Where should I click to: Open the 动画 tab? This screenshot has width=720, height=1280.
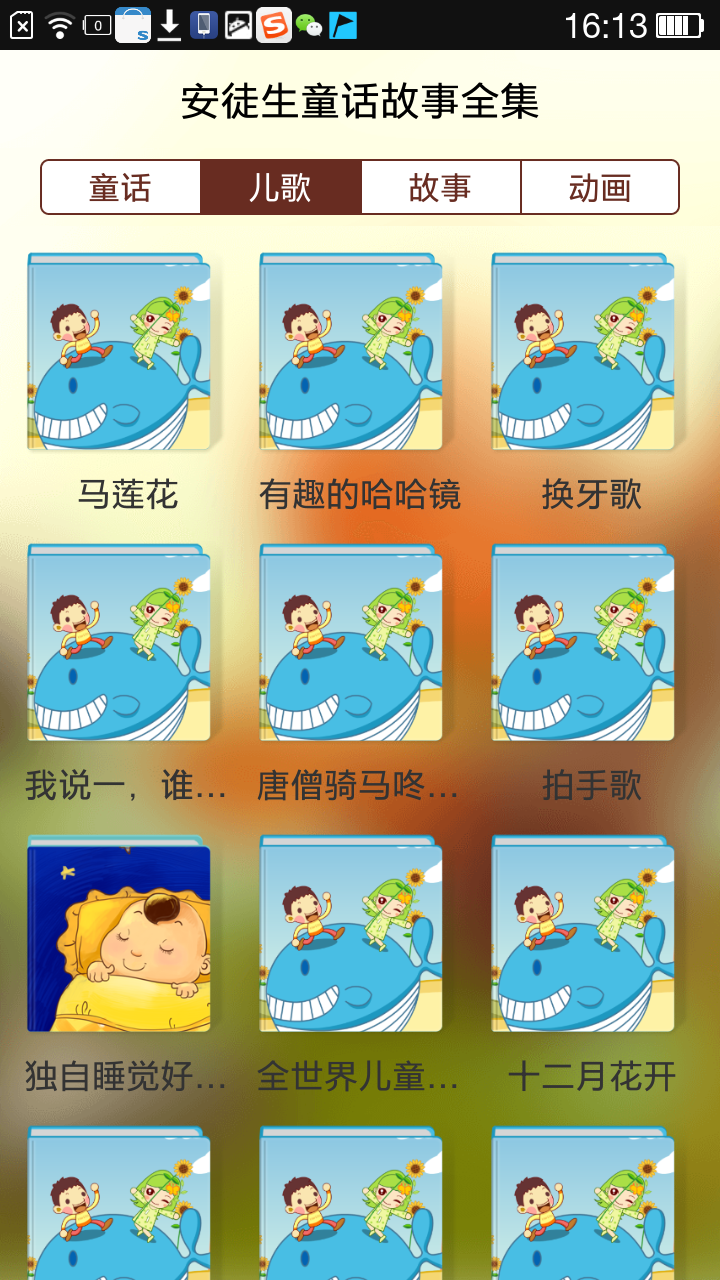pos(600,187)
